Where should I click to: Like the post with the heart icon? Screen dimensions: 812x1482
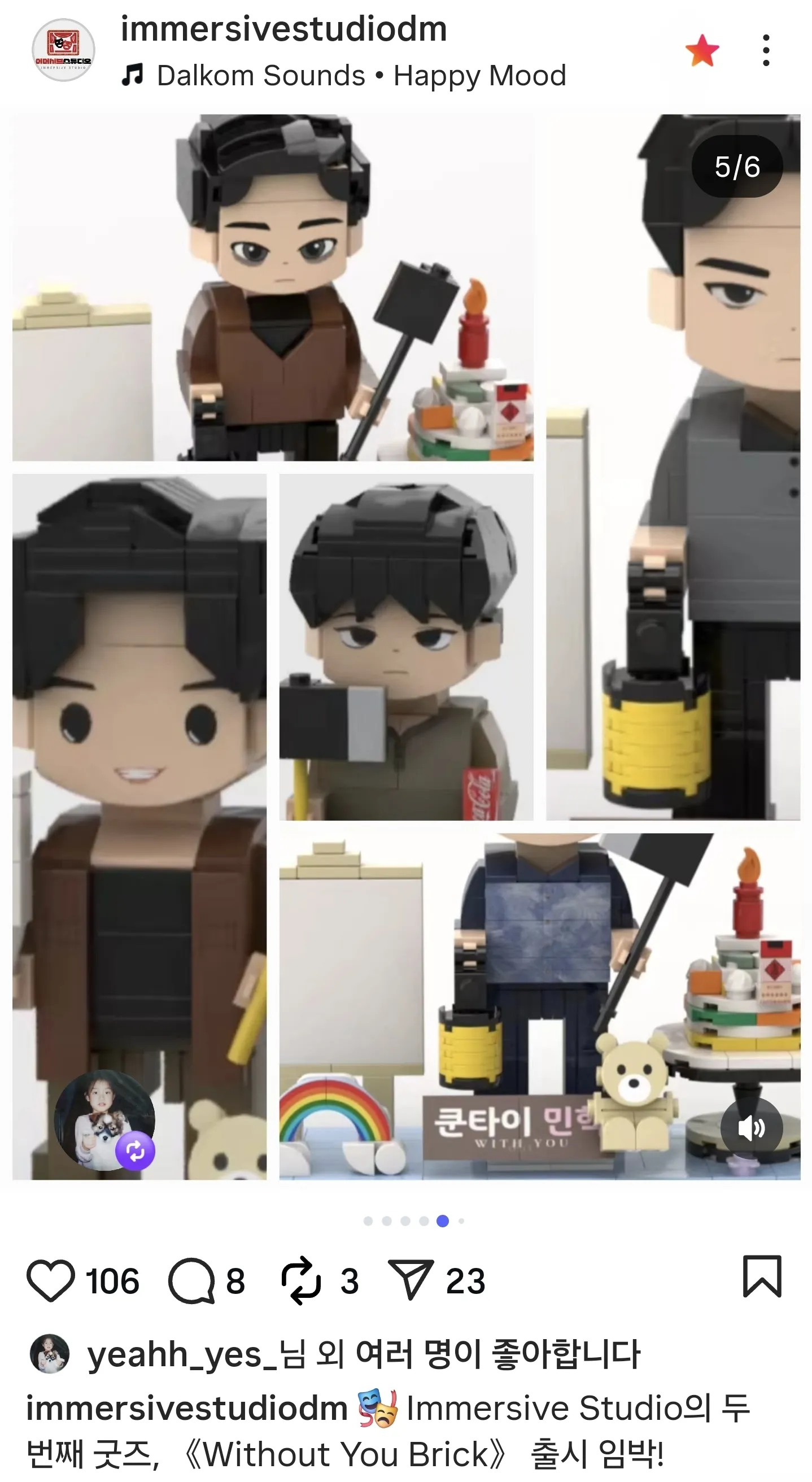pyautogui.click(x=51, y=1280)
